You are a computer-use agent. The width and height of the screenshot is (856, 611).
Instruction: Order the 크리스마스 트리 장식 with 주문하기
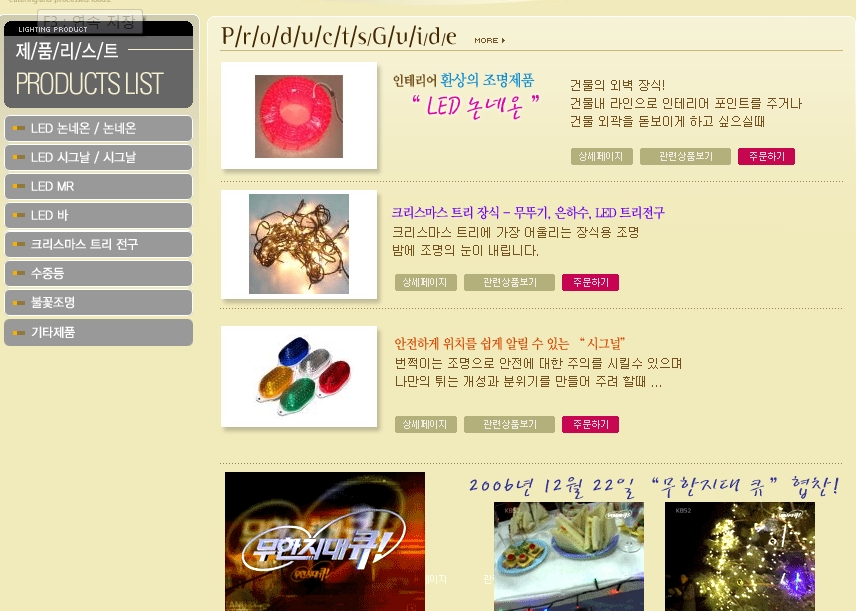click(590, 283)
